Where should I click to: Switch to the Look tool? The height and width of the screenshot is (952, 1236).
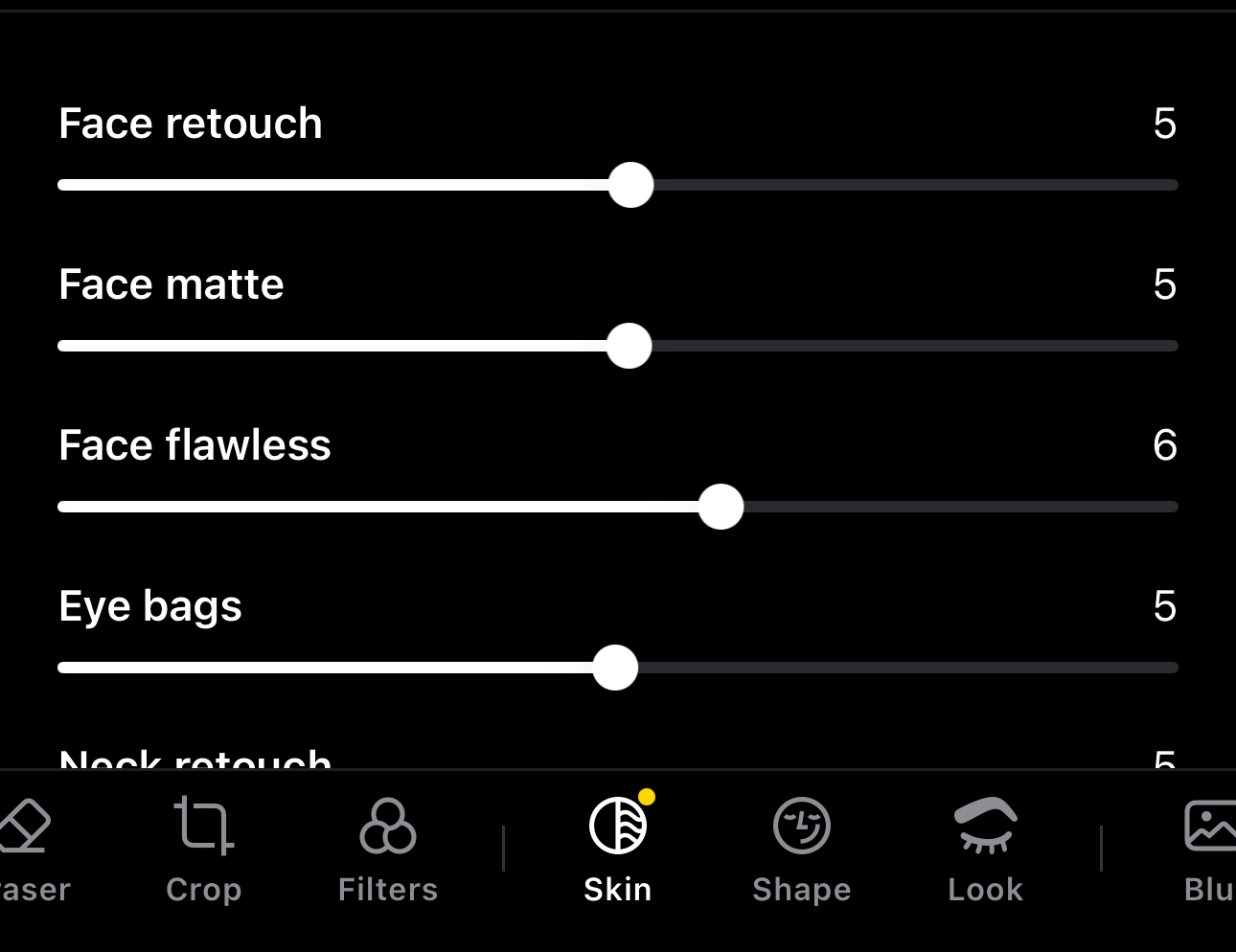pyautogui.click(x=986, y=849)
